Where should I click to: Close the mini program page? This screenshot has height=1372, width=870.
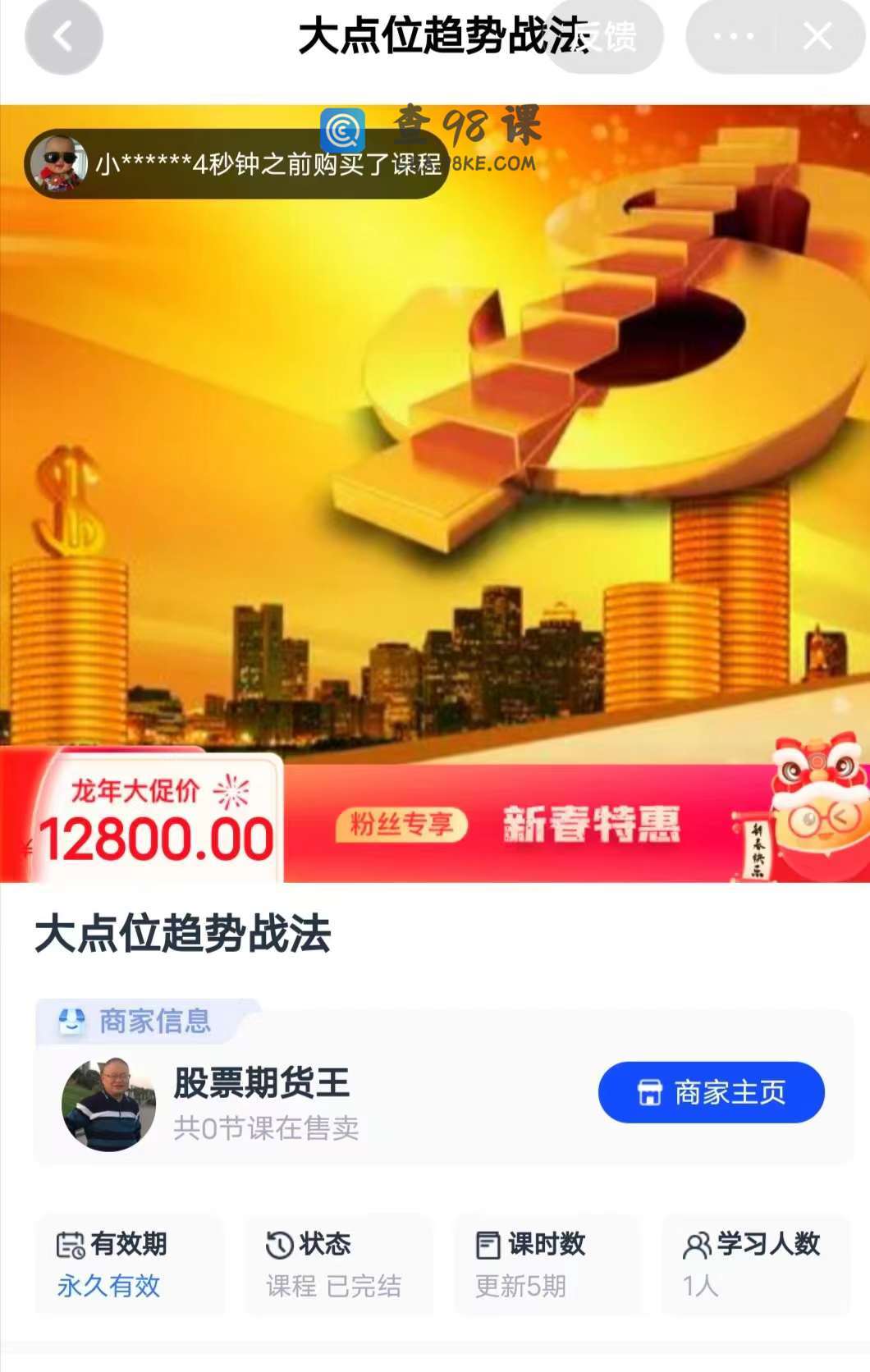(817, 37)
